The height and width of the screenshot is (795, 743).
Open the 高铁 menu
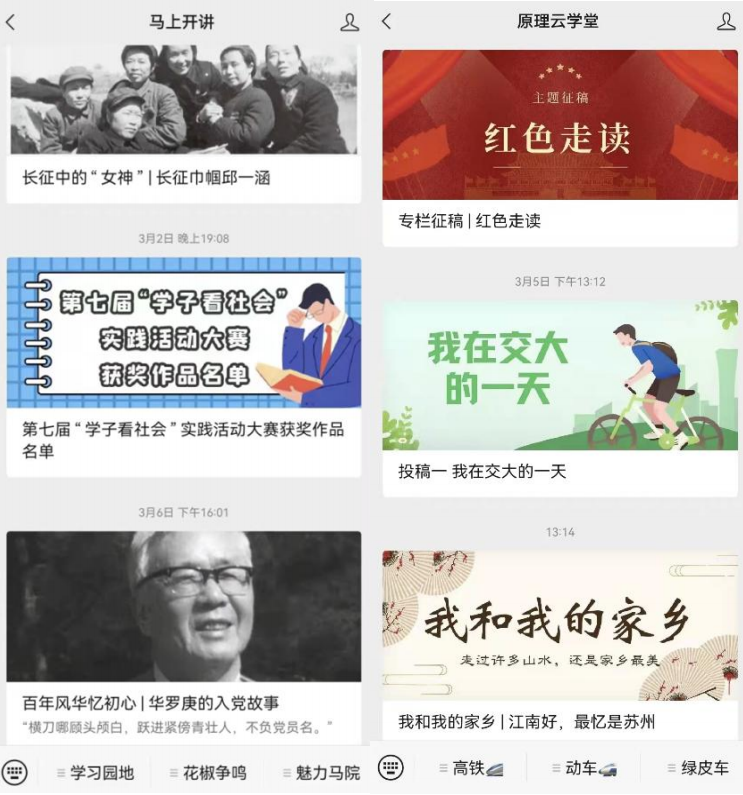[x=471, y=768]
